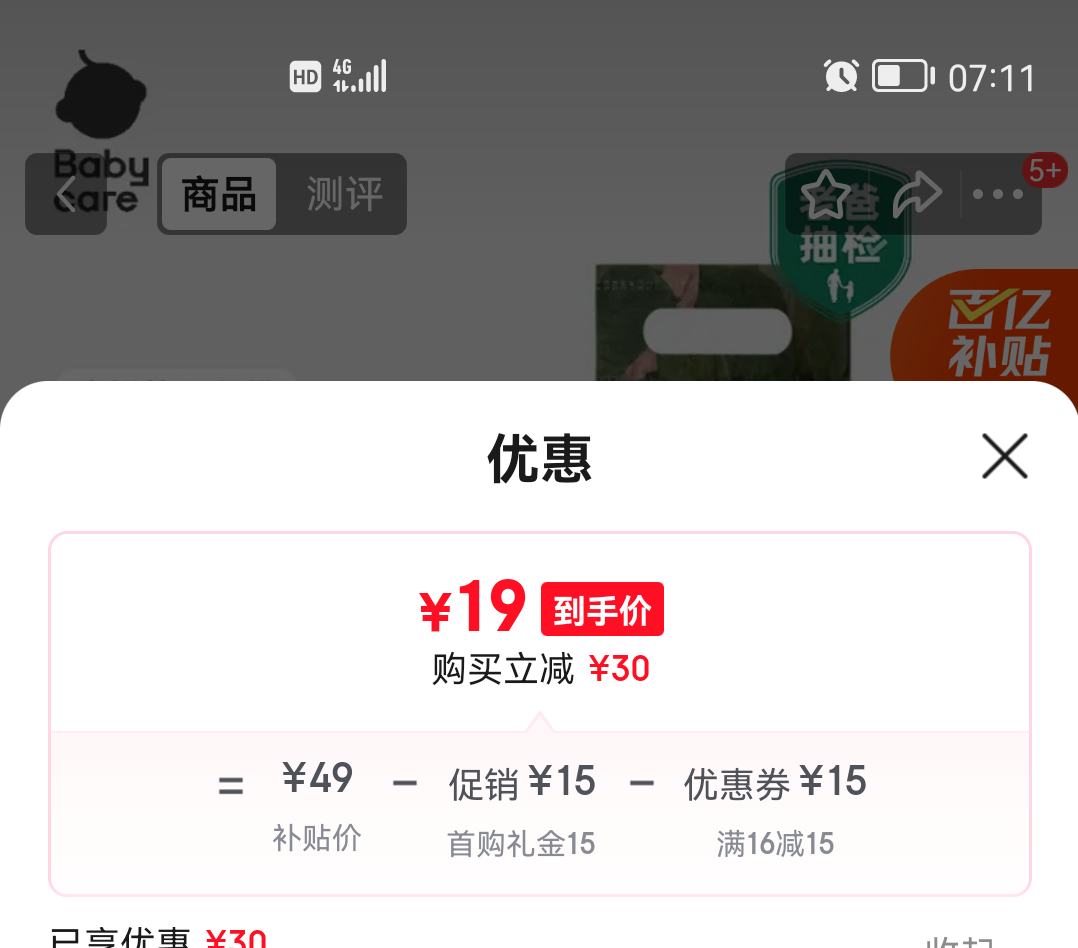Select the 商品 tab
The image size is (1078, 948).
point(219,194)
